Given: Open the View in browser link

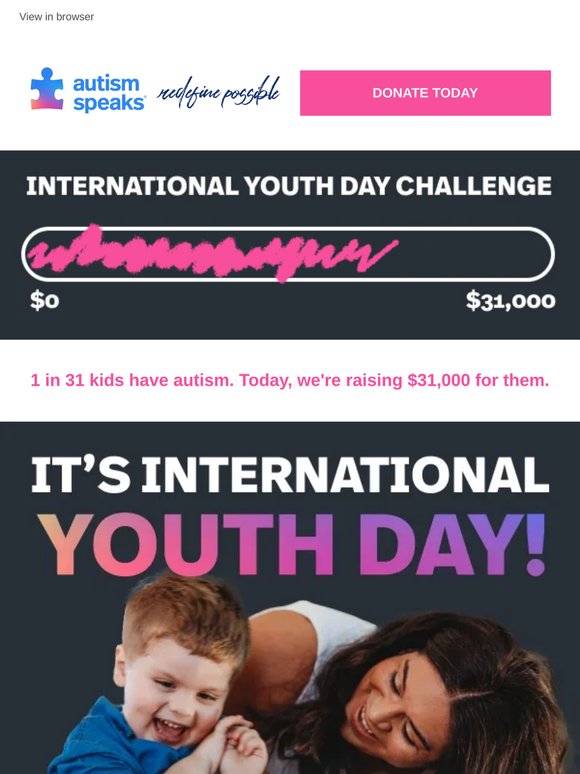Looking at the screenshot, I should coord(56,17).
